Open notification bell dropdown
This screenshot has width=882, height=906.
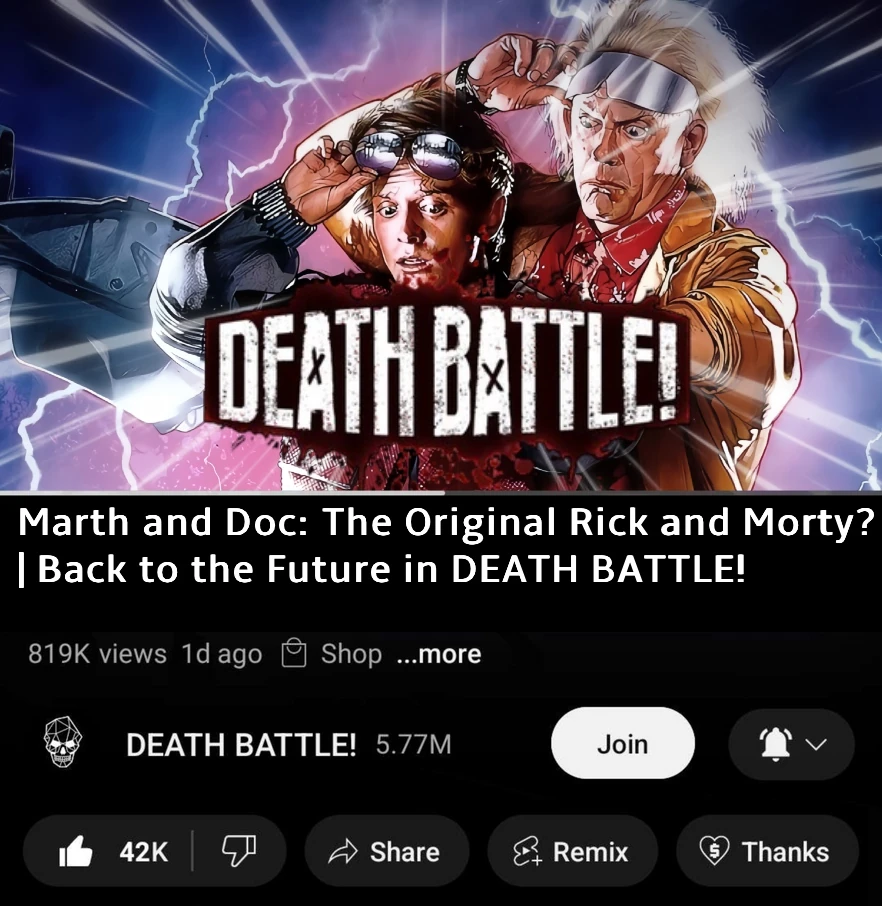click(791, 744)
